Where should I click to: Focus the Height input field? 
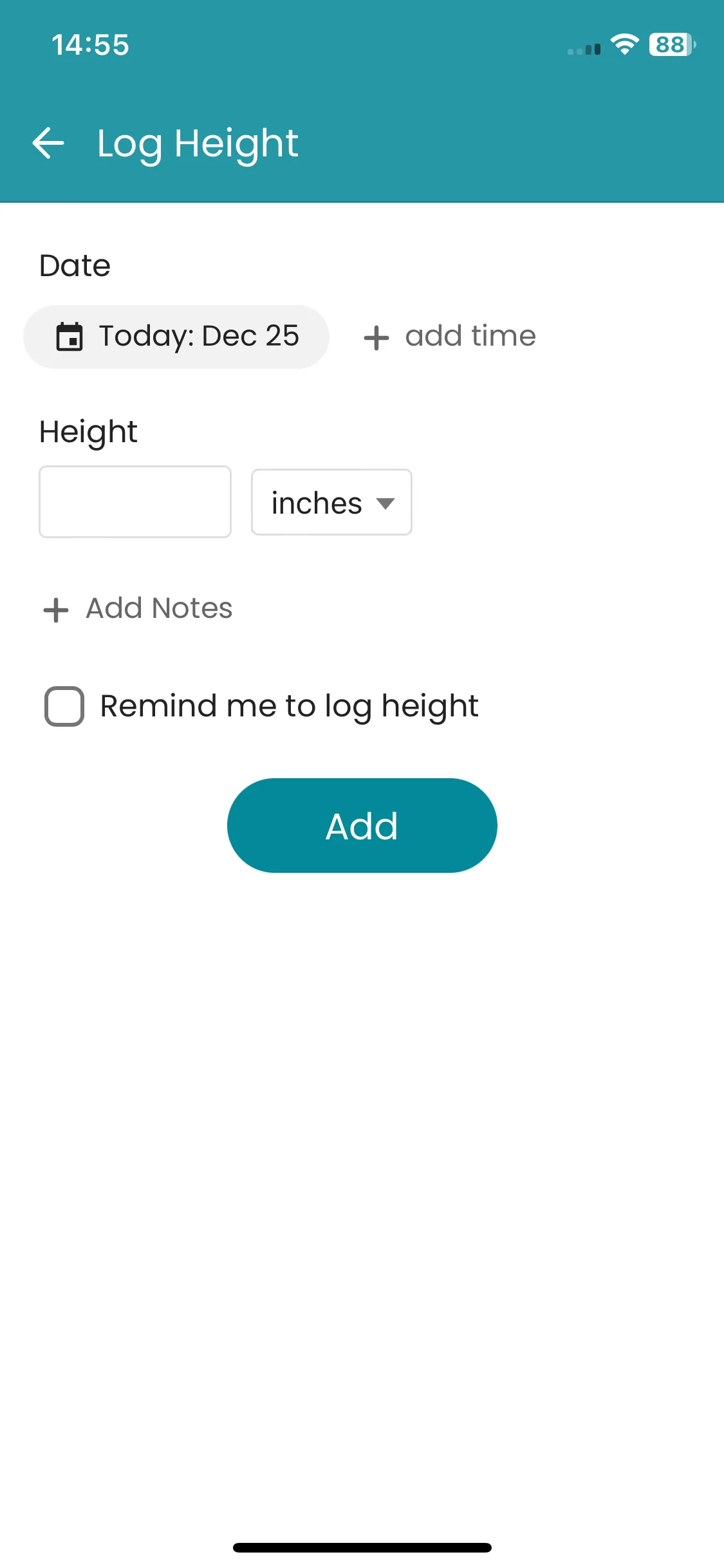tap(135, 501)
